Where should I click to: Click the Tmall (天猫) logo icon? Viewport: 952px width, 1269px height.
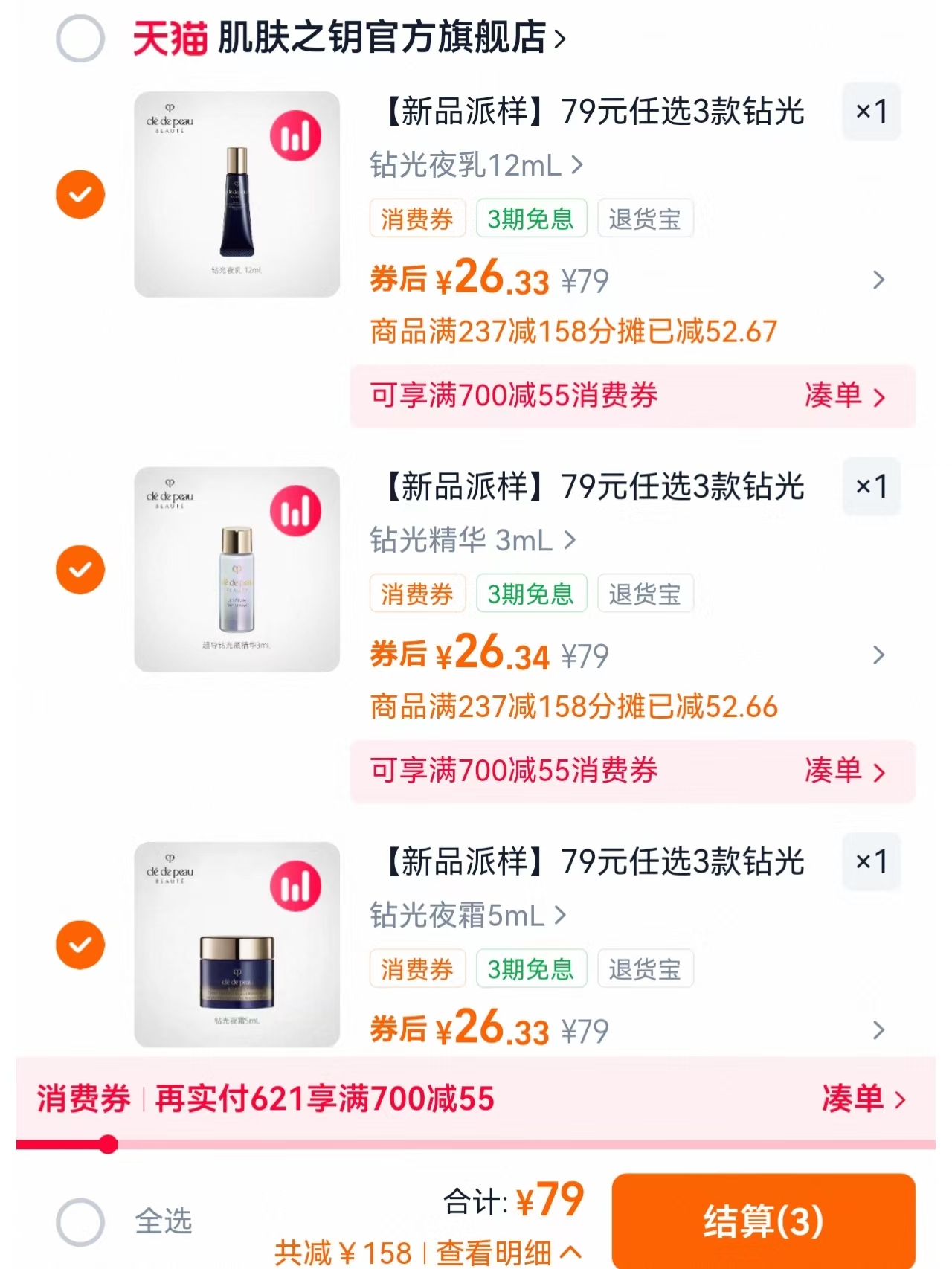pyautogui.click(x=168, y=39)
